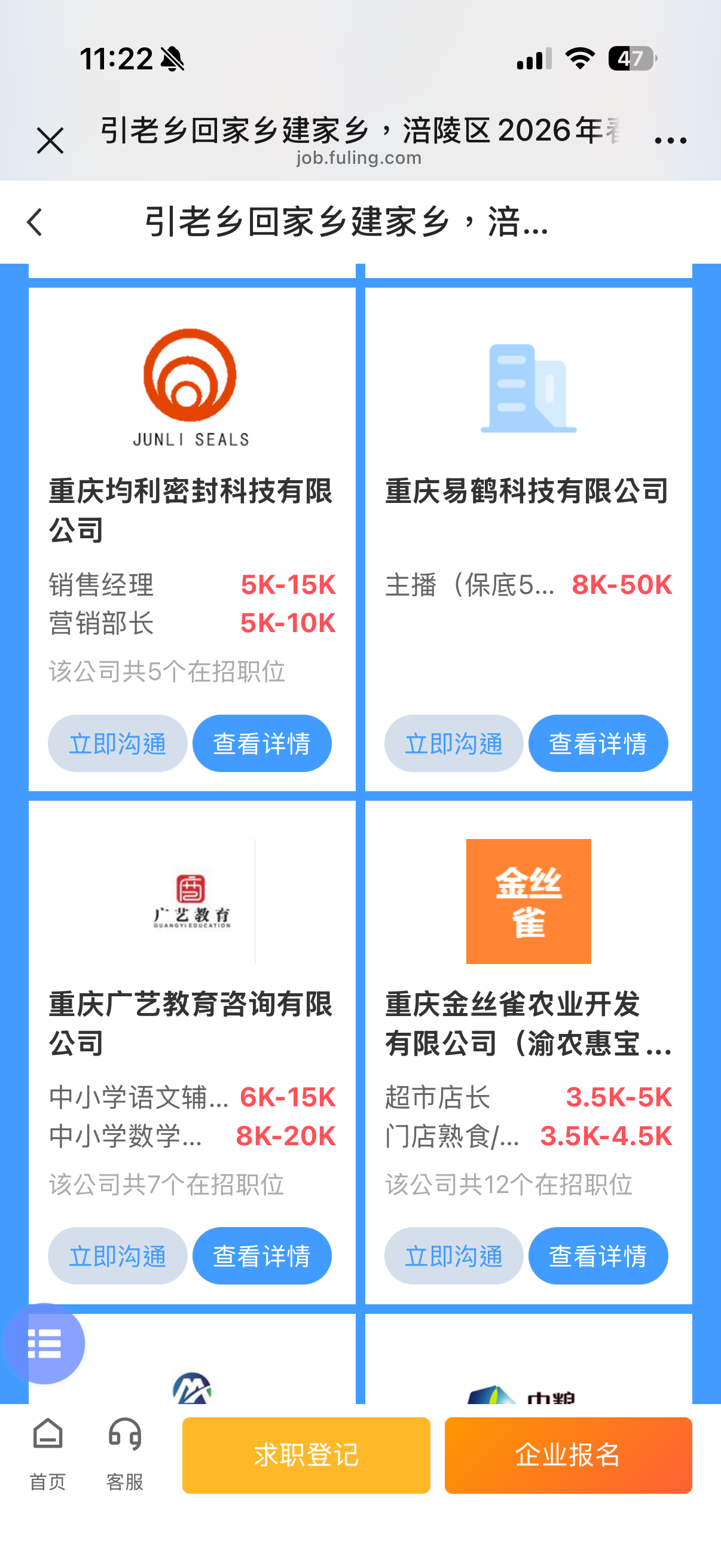This screenshot has width=721, height=1568.
Task: Chat now with 重庆易鹤科技有限公司
Action: [x=453, y=743]
